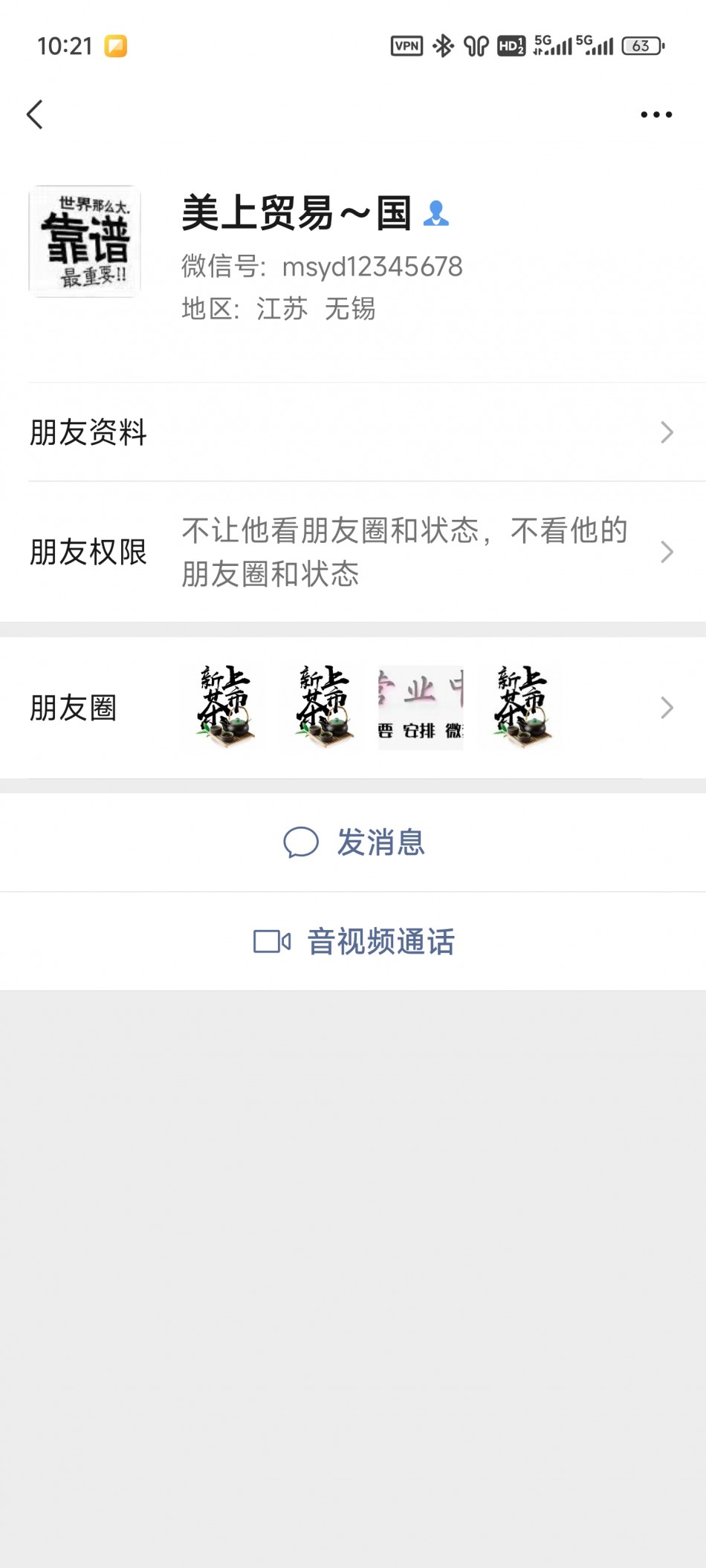Start 音视频通话 with this contact
Viewport: 706px width, 1568px height.
353,942
